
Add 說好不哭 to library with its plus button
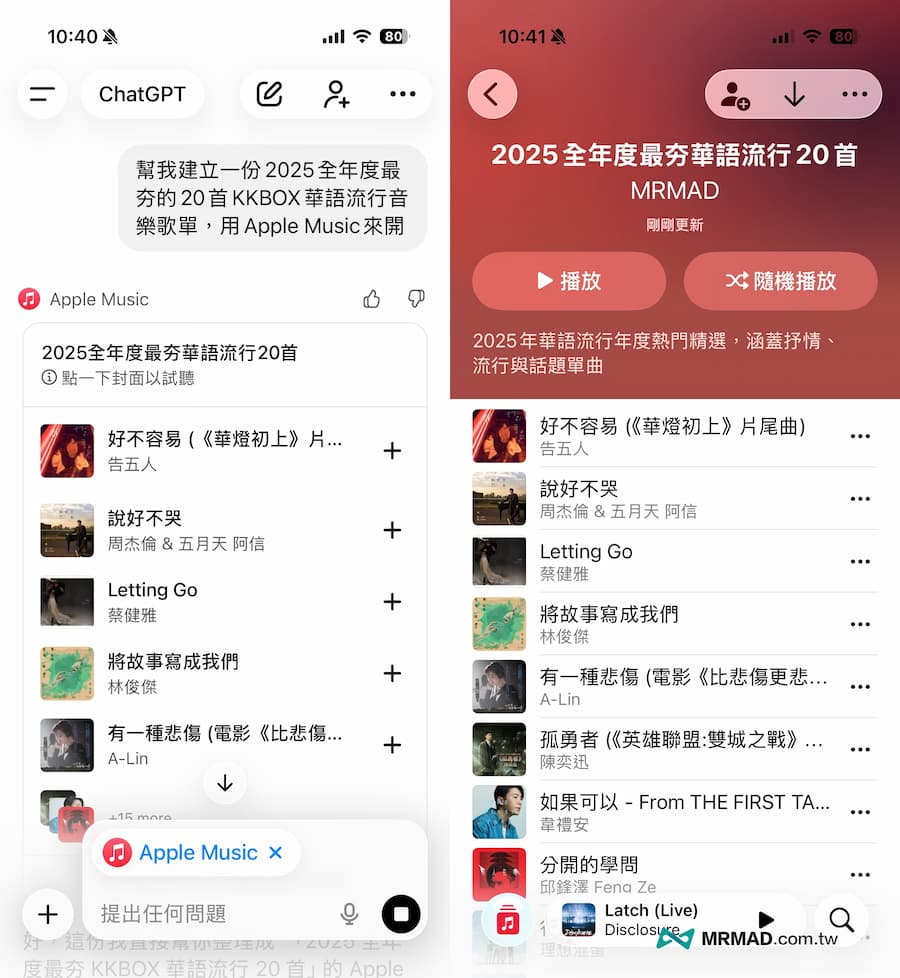tap(392, 531)
